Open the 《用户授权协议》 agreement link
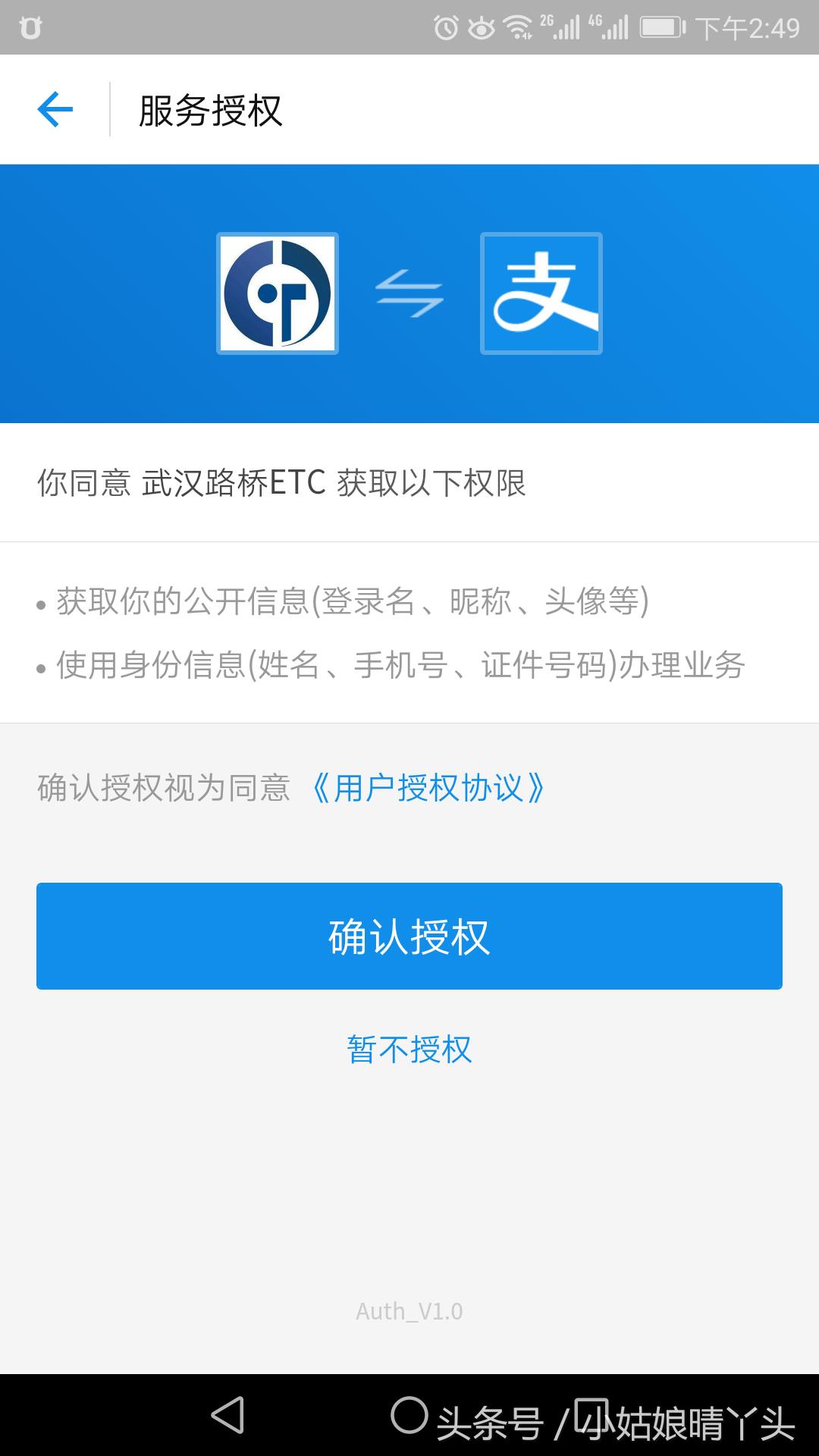The width and height of the screenshot is (819, 1456). coord(428,788)
